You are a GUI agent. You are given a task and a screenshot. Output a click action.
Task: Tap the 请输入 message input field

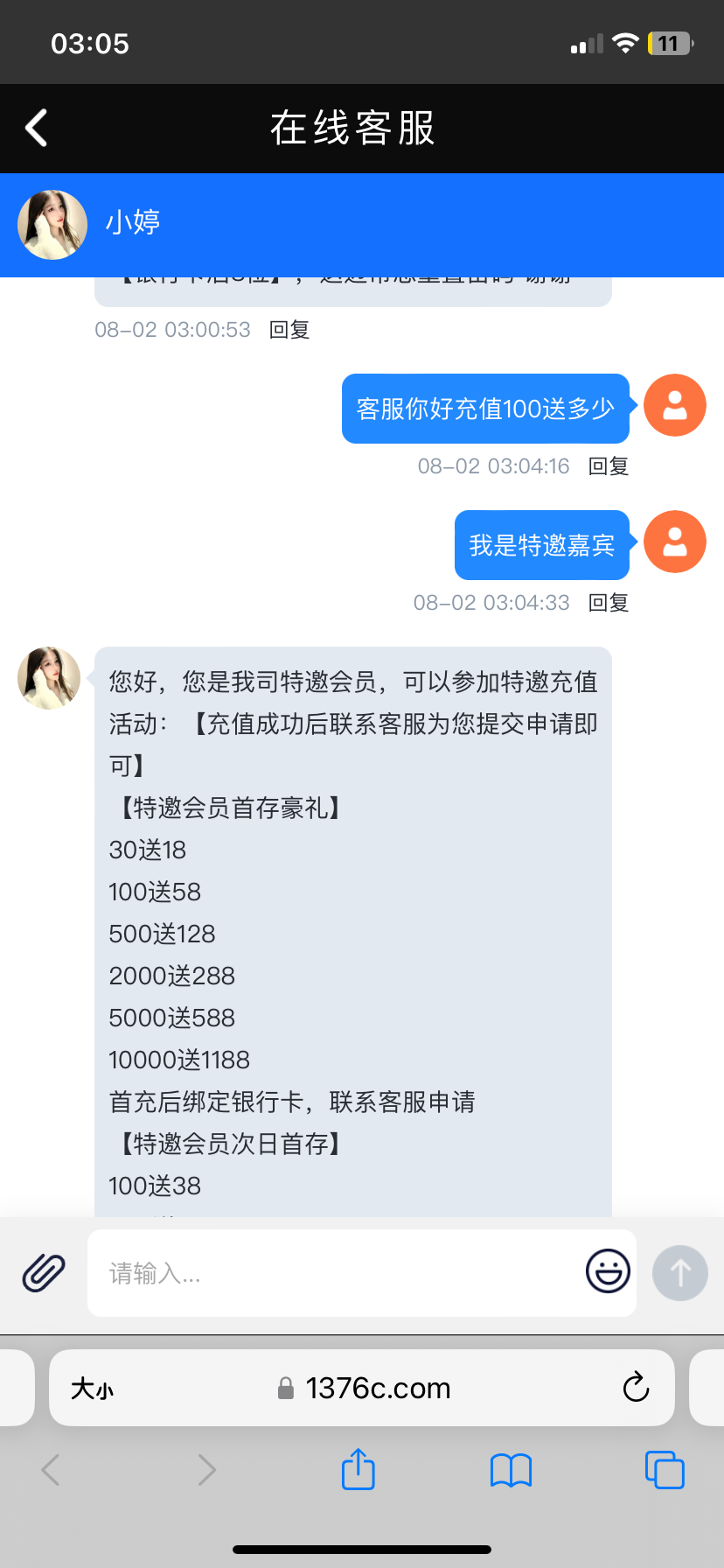click(x=262, y=1273)
